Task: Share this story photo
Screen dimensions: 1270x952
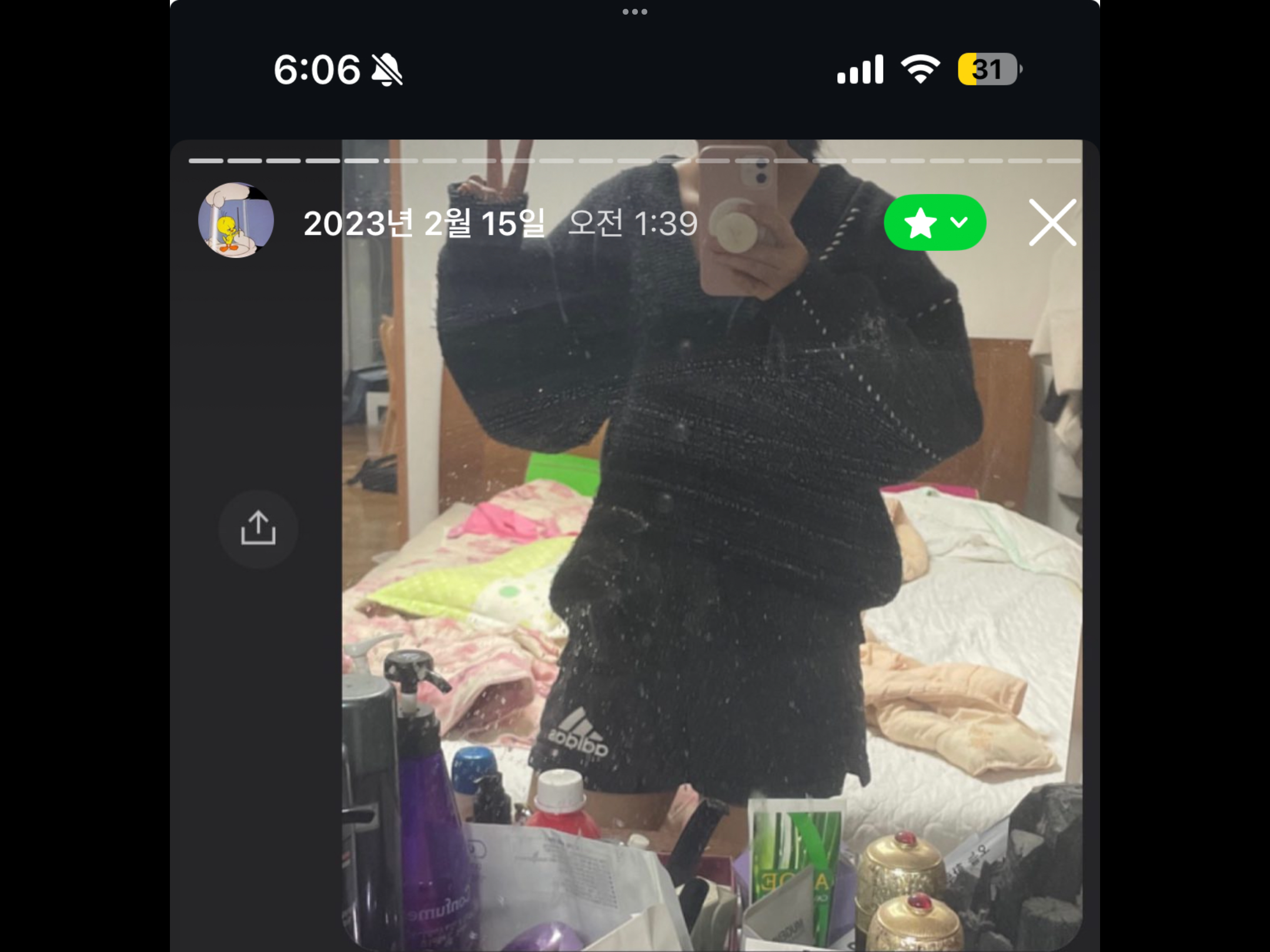Action: click(258, 528)
